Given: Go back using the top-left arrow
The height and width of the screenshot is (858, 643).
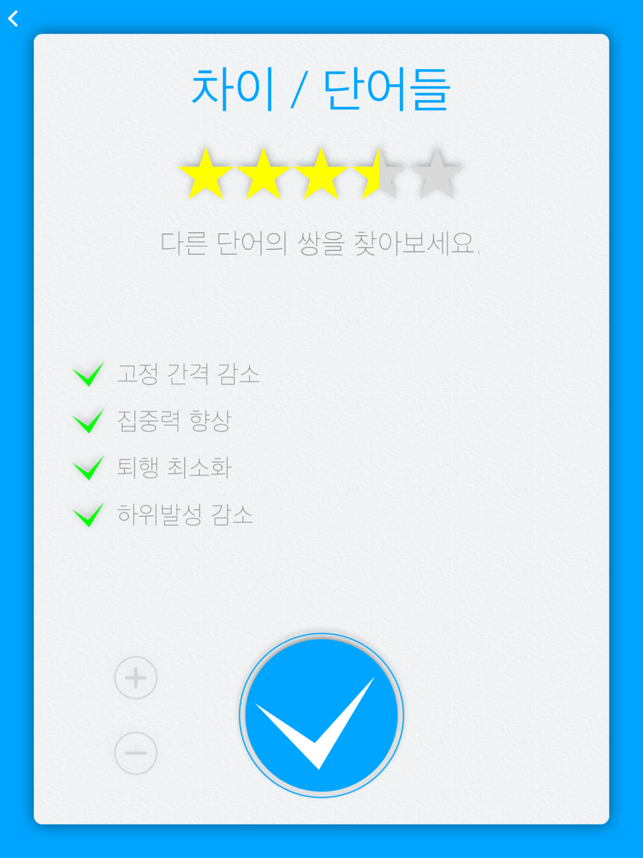Looking at the screenshot, I should 13,19.
